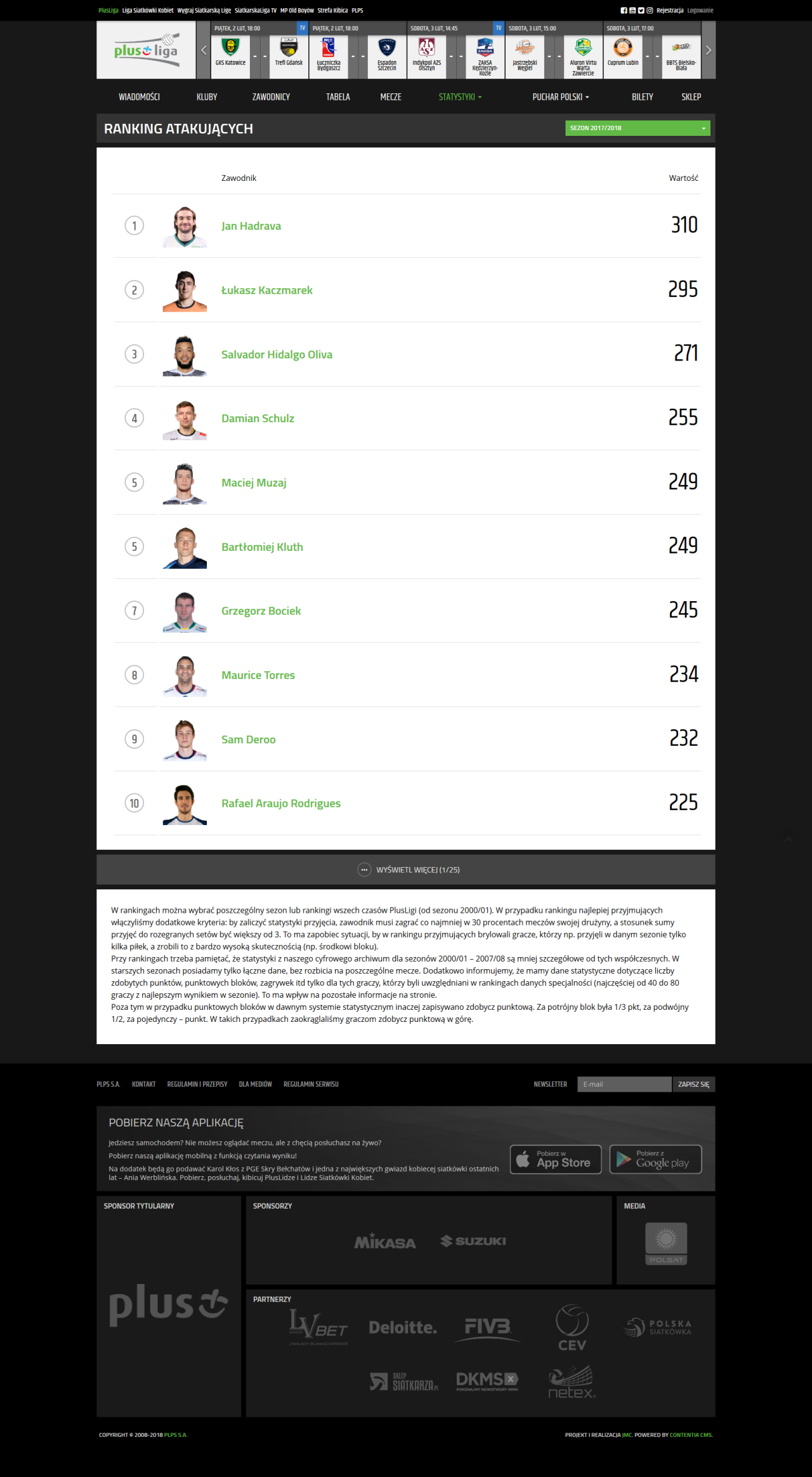Viewport: 812px width, 1477px height.
Task: Tap the newsletter e-mail field
Action: [624, 1084]
